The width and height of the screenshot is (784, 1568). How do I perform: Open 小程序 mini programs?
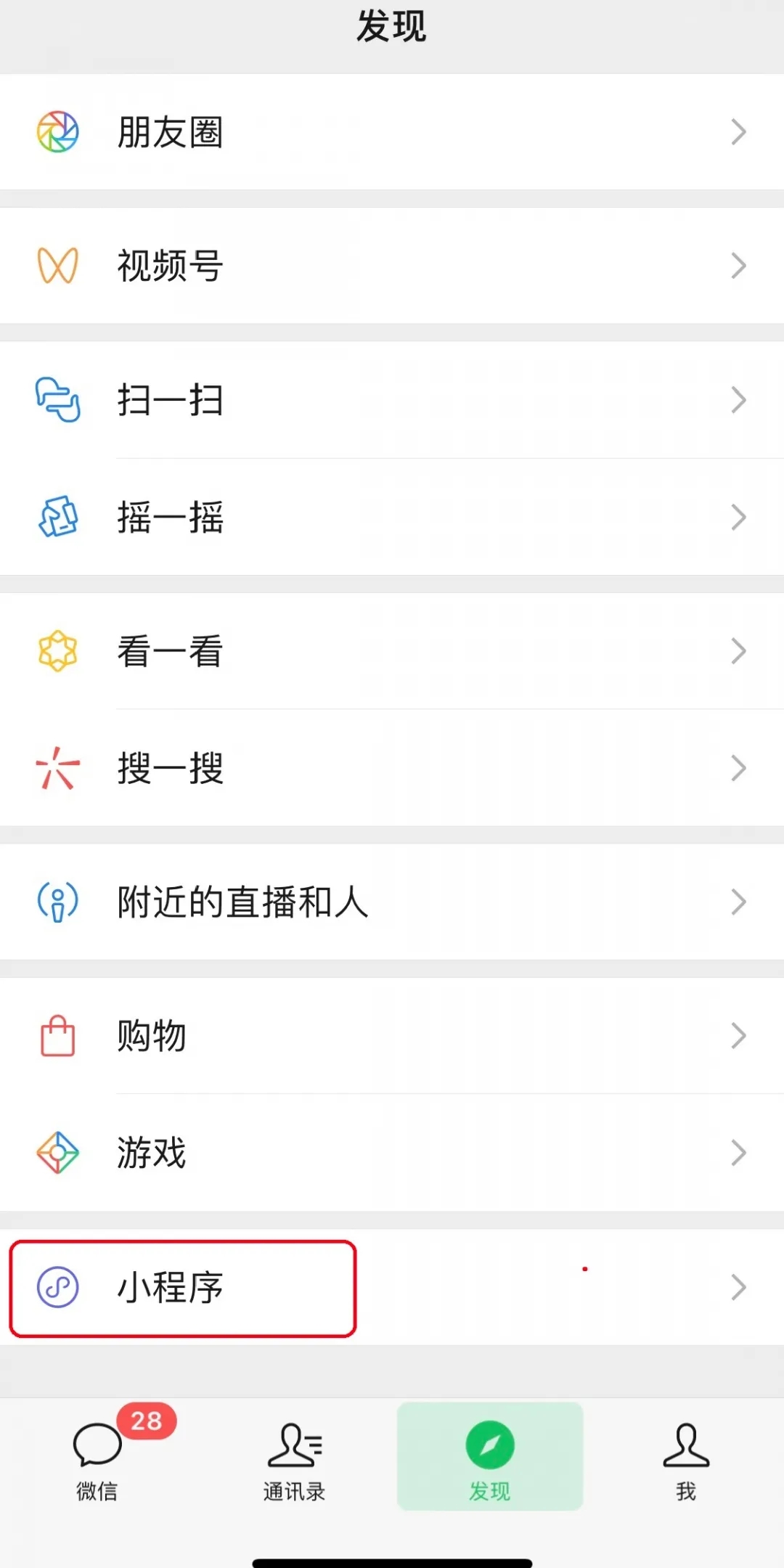[392, 1287]
